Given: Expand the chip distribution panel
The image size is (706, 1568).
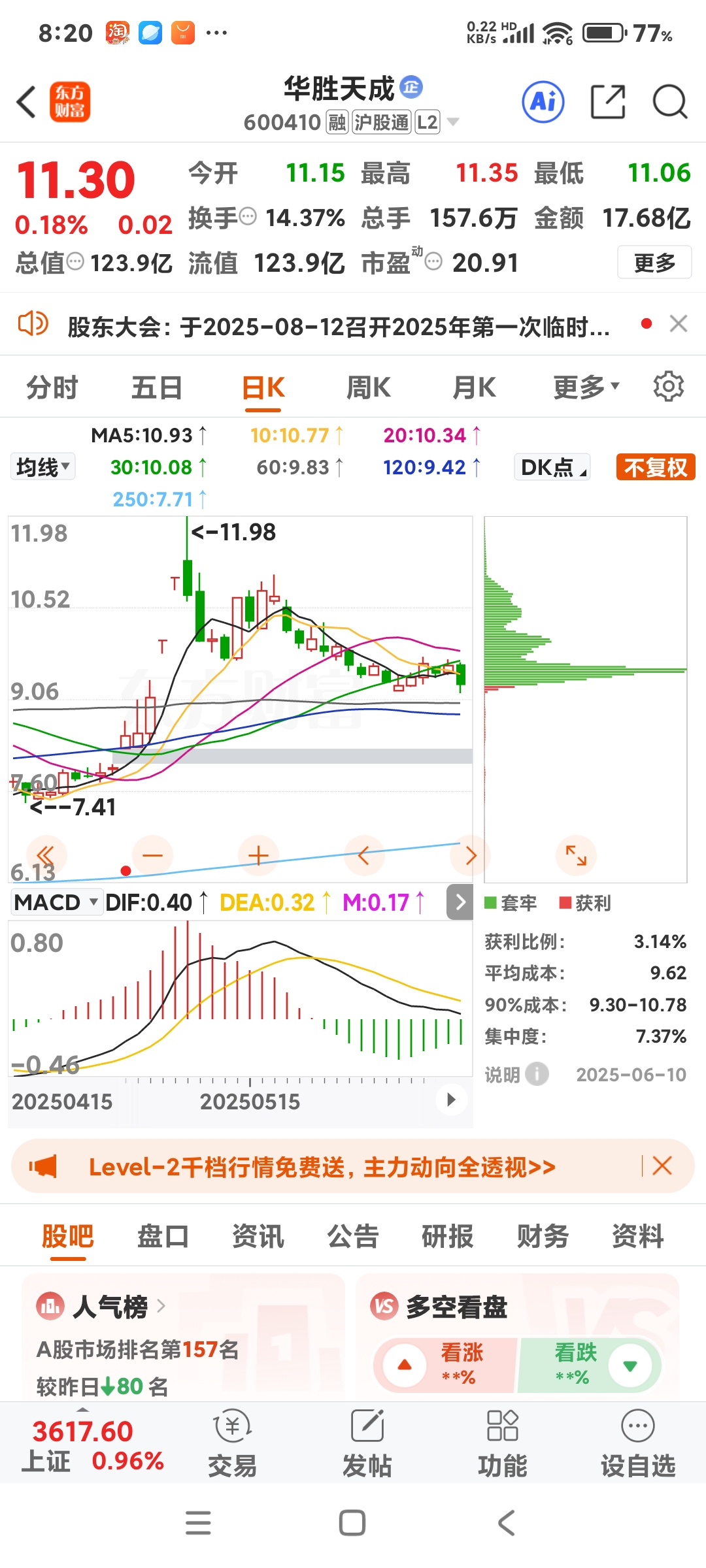Looking at the screenshot, I should coord(576,855).
